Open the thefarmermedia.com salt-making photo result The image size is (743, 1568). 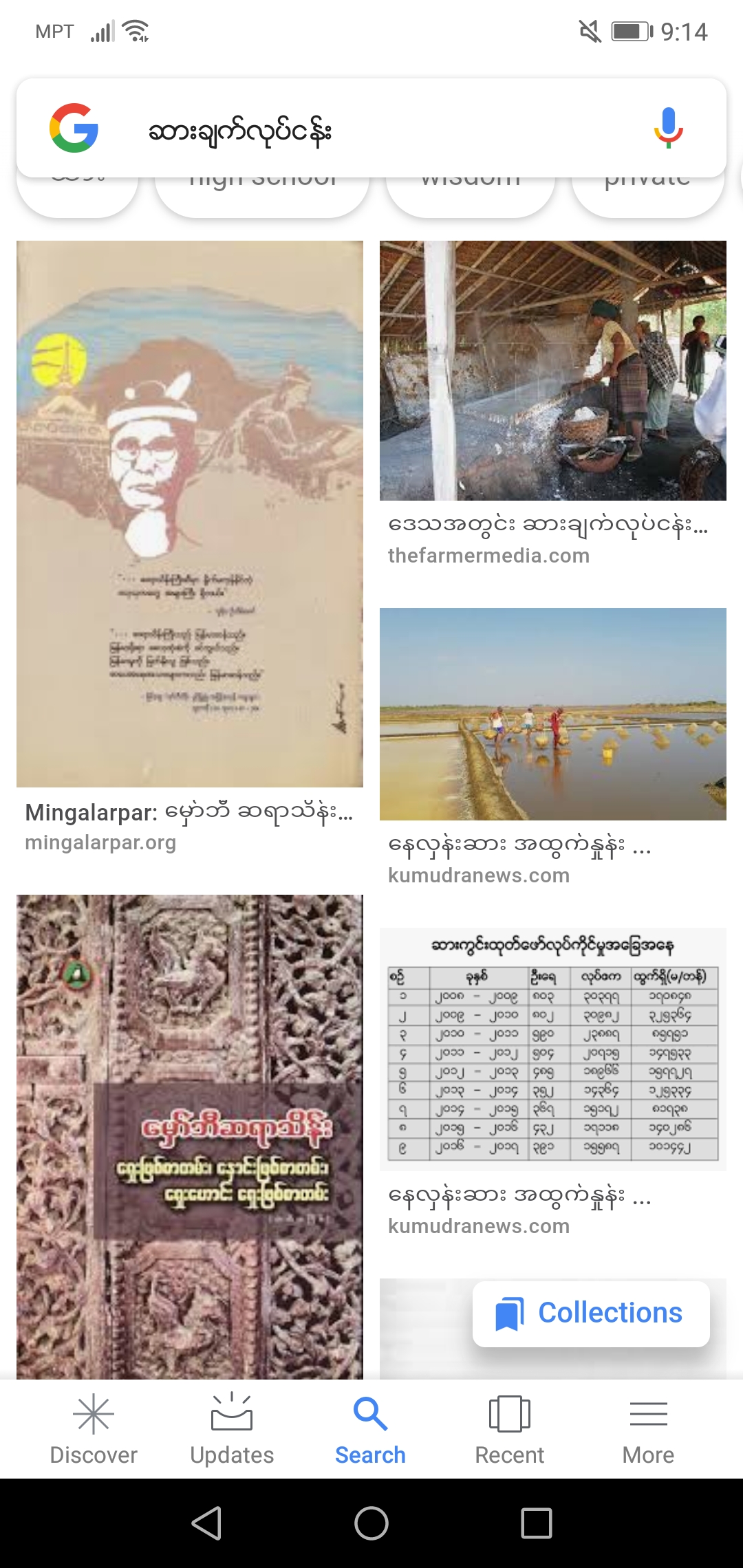click(x=552, y=371)
